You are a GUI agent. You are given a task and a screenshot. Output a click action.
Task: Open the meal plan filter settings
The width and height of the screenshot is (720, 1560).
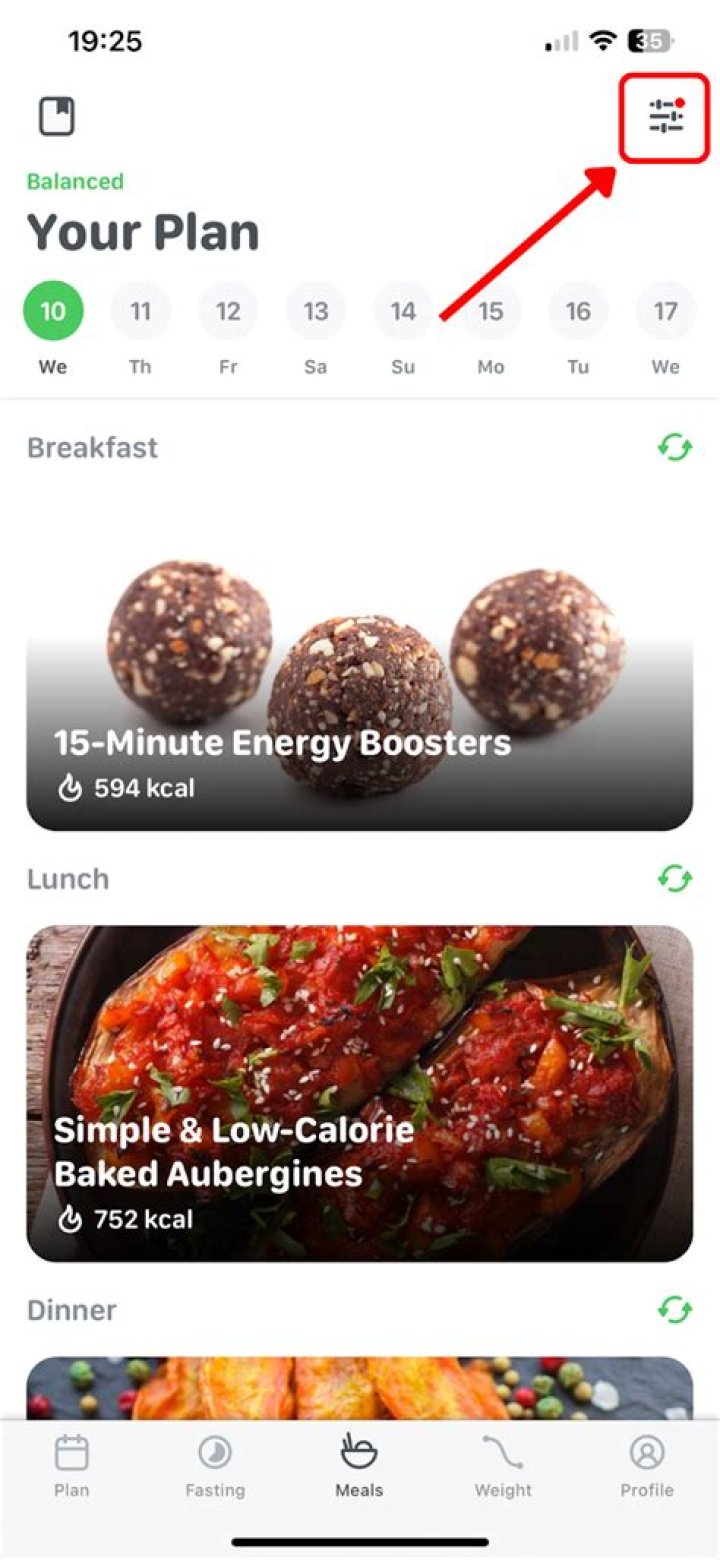click(x=665, y=117)
